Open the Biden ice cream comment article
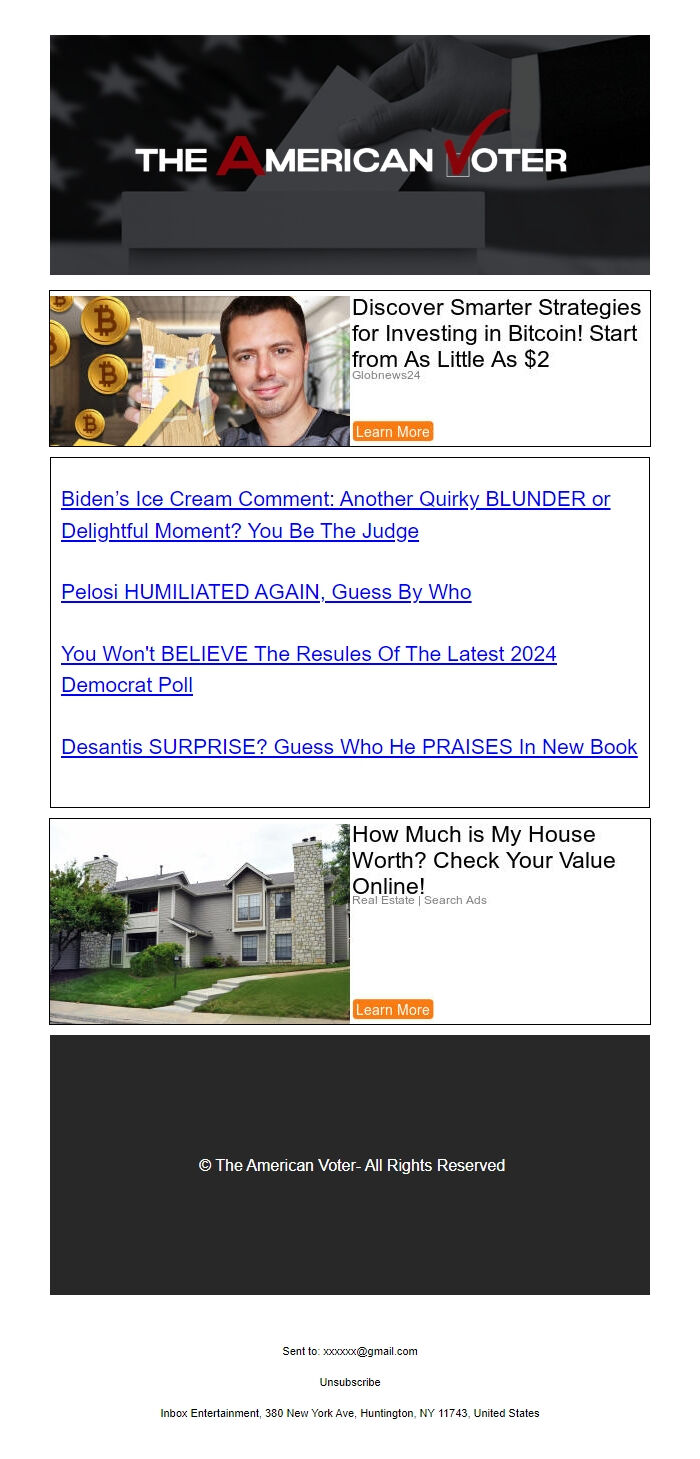The height and width of the screenshot is (1459, 700). [335, 499]
